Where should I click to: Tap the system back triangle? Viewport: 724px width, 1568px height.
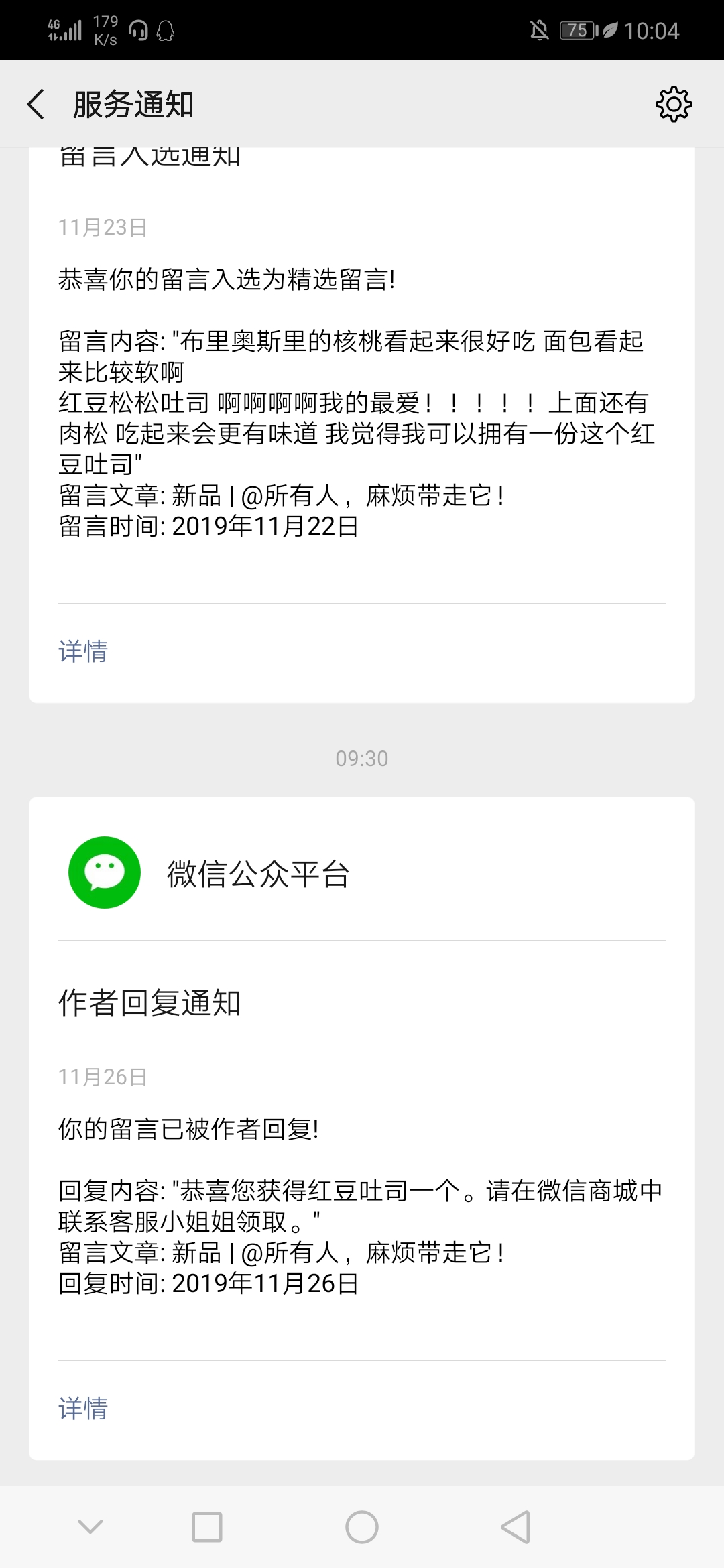pyautogui.click(x=516, y=1527)
